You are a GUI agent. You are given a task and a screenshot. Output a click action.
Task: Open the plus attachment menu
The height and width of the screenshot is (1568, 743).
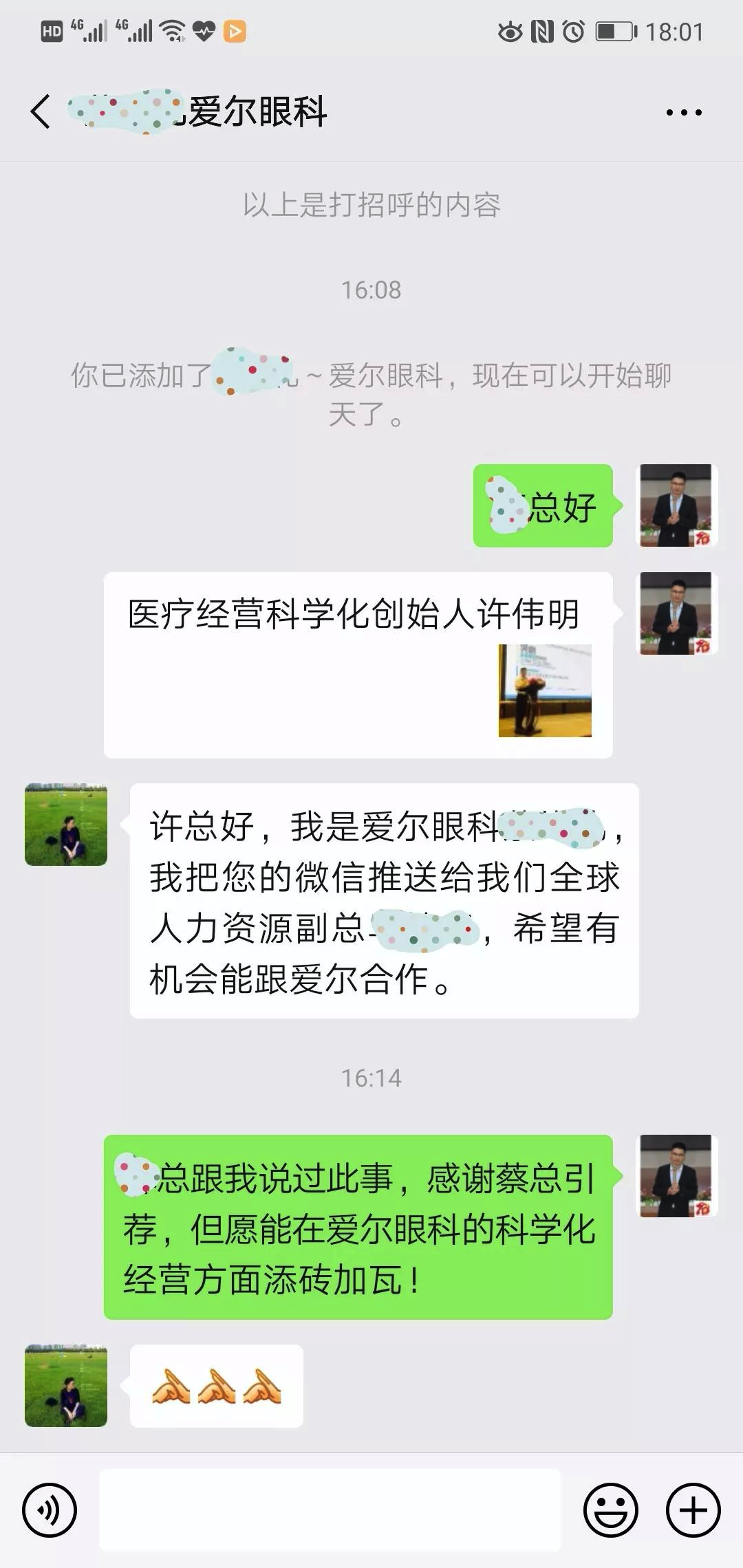click(x=693, y=1510)
